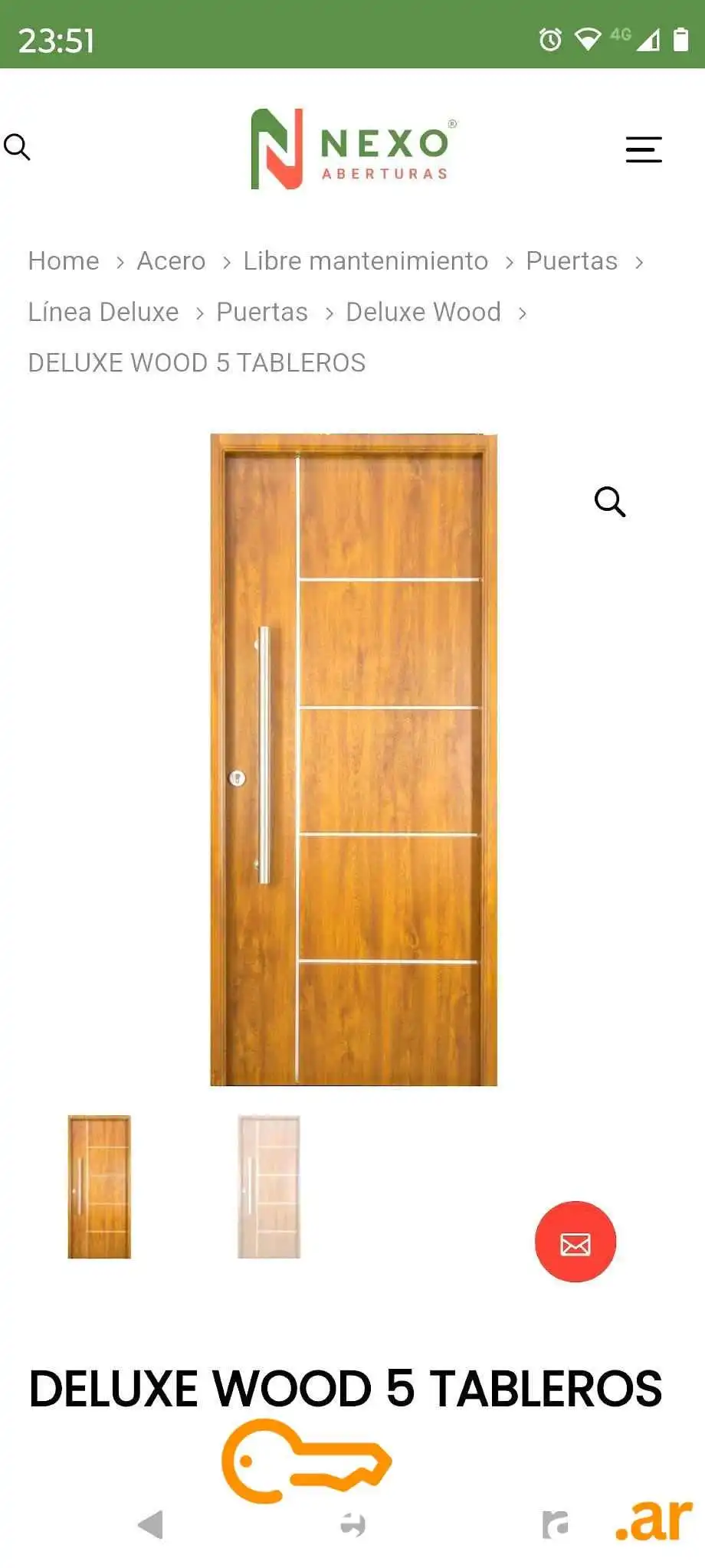This screenshot has height=1568, width=705.
Task: Tap the system back button
Action: [x=151, y=1524]
